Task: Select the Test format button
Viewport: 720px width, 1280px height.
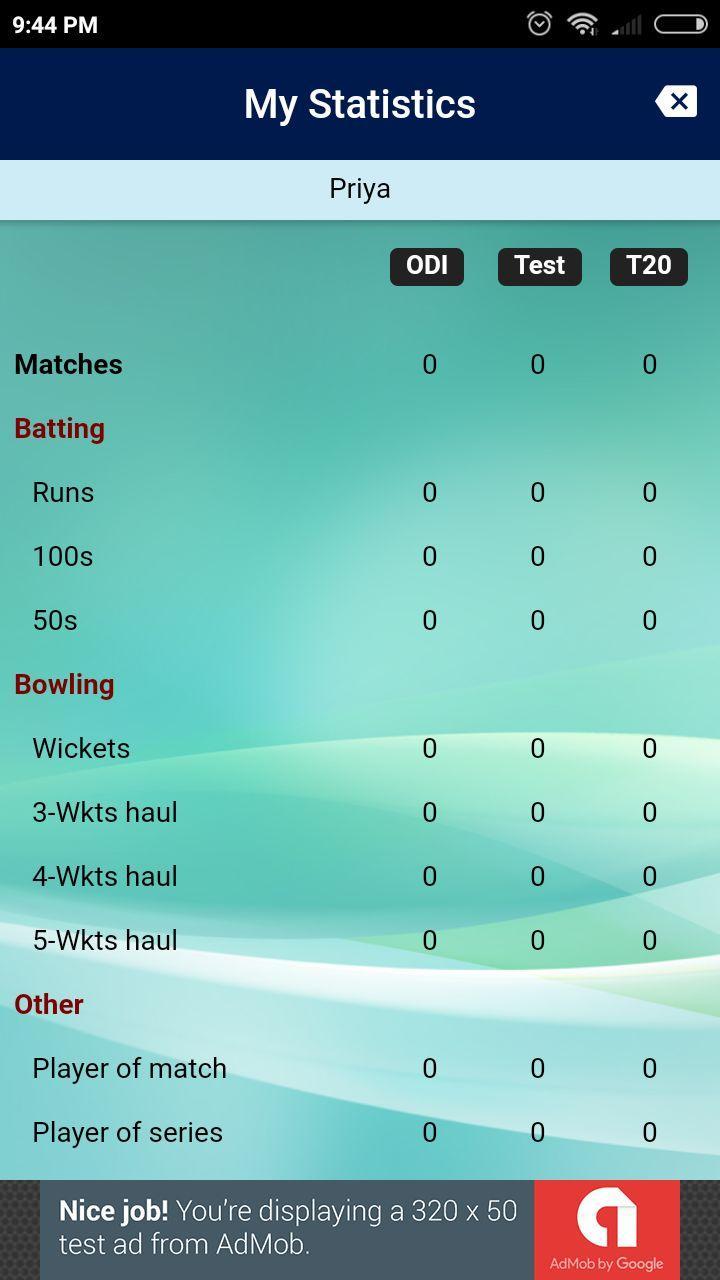Action: coord(539,266)
